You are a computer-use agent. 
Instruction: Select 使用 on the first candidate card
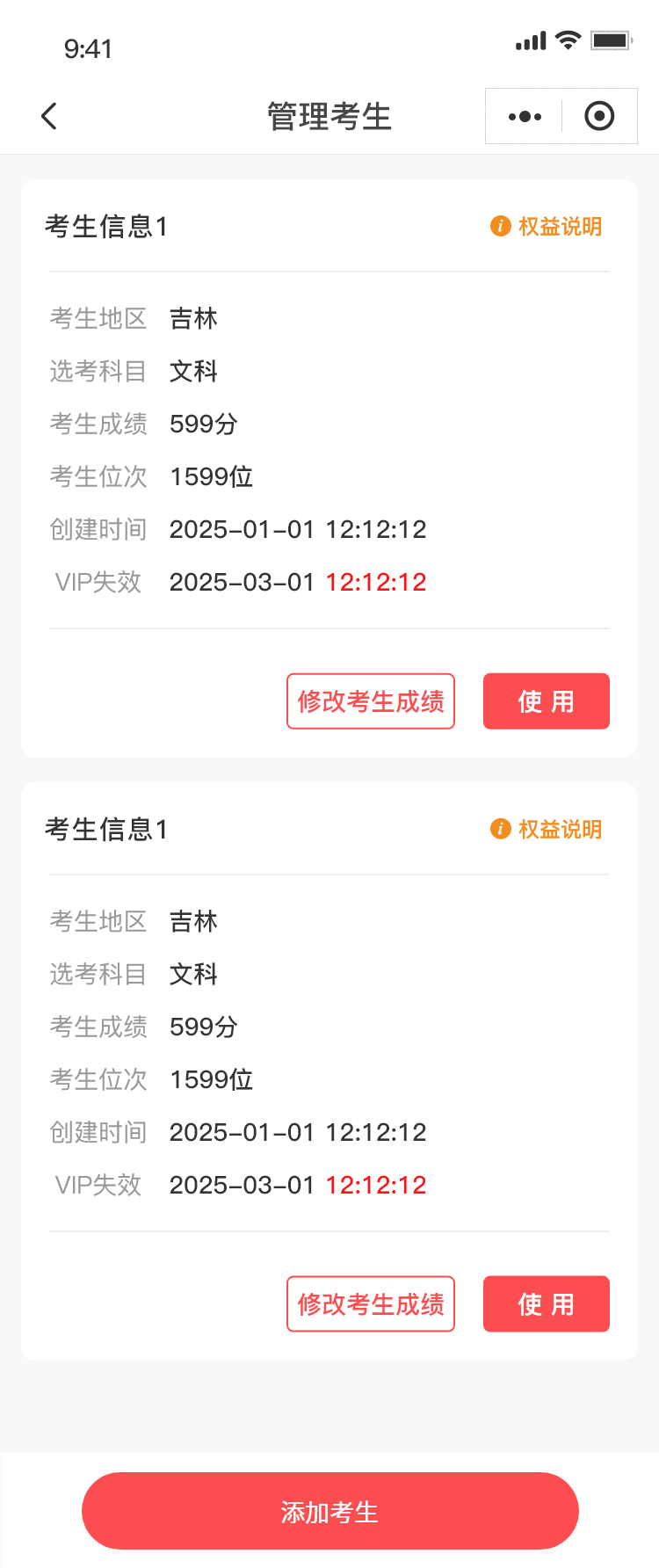546,701
